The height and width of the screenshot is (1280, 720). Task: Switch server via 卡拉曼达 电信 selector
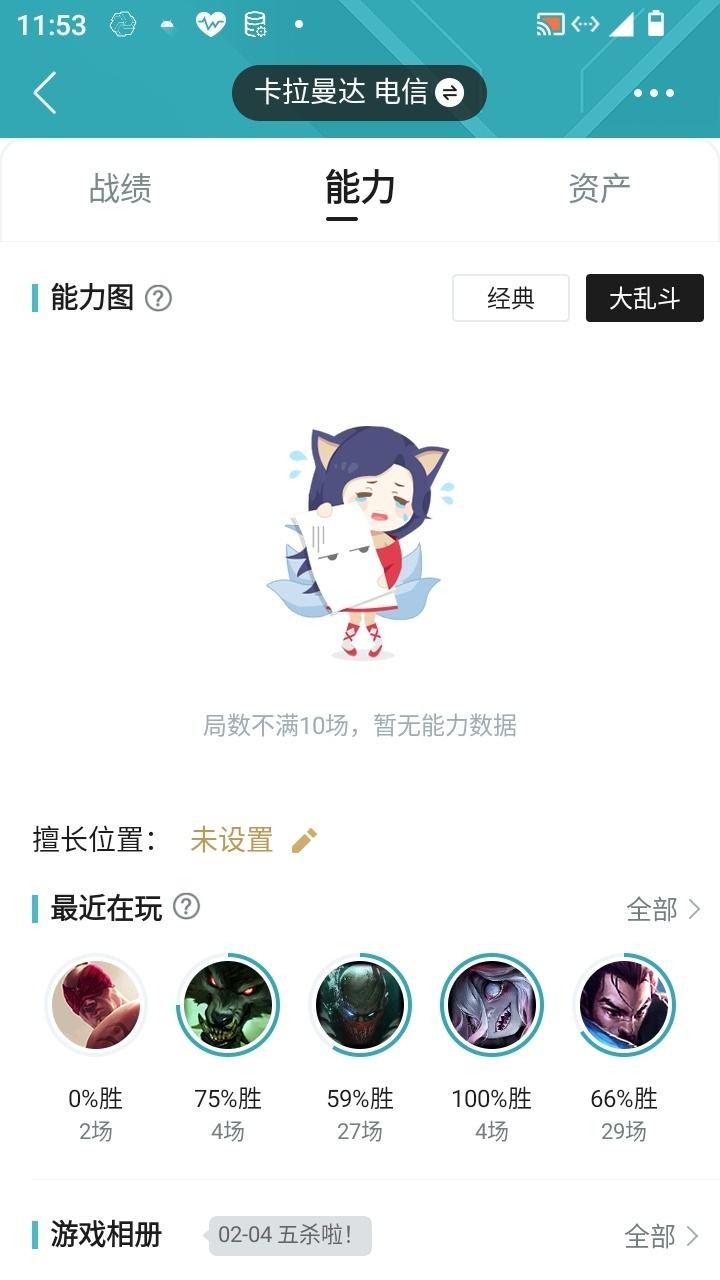tap(359, 93)
